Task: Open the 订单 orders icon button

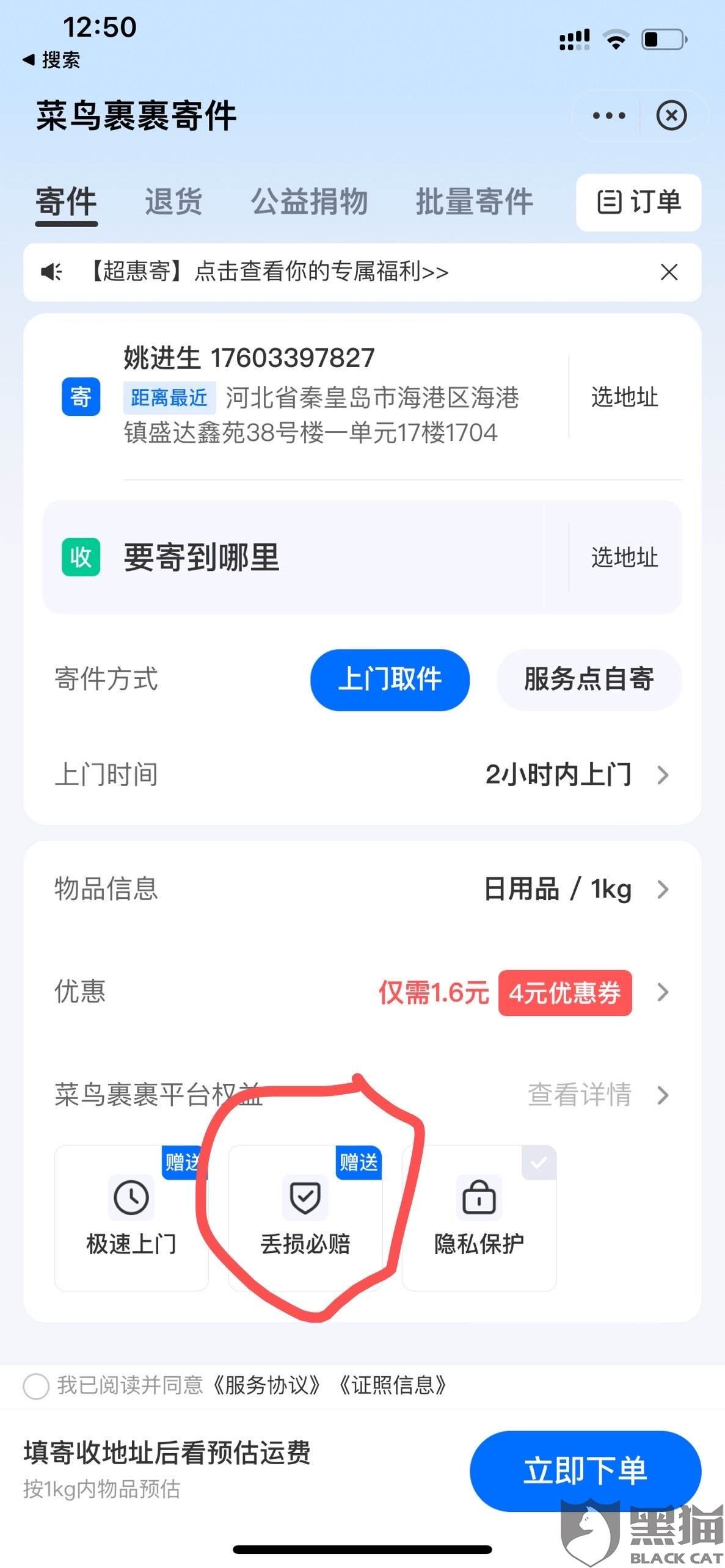Action: 638,203
